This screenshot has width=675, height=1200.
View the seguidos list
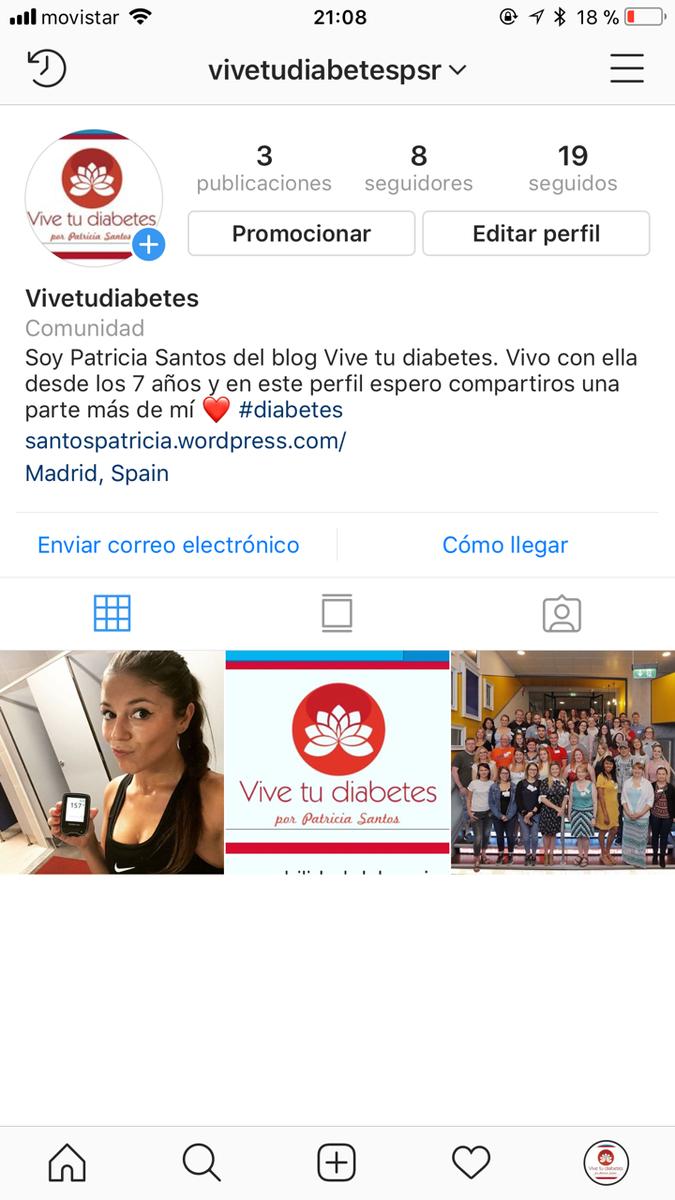572,168
